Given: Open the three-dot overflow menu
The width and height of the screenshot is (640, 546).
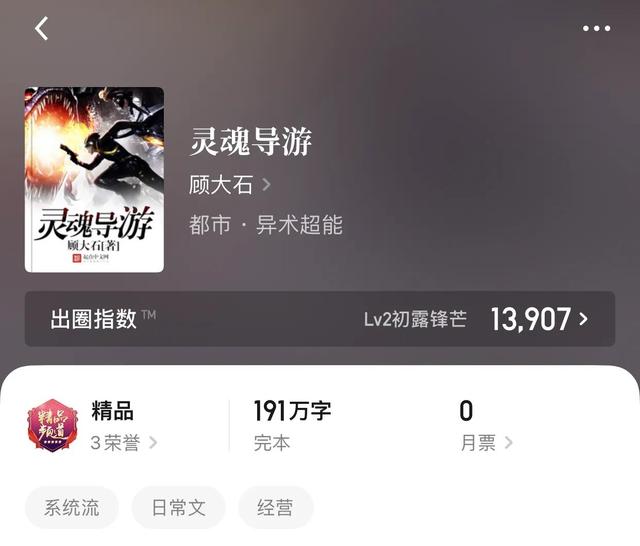Looking at the screenshot, I should [596, 29].
